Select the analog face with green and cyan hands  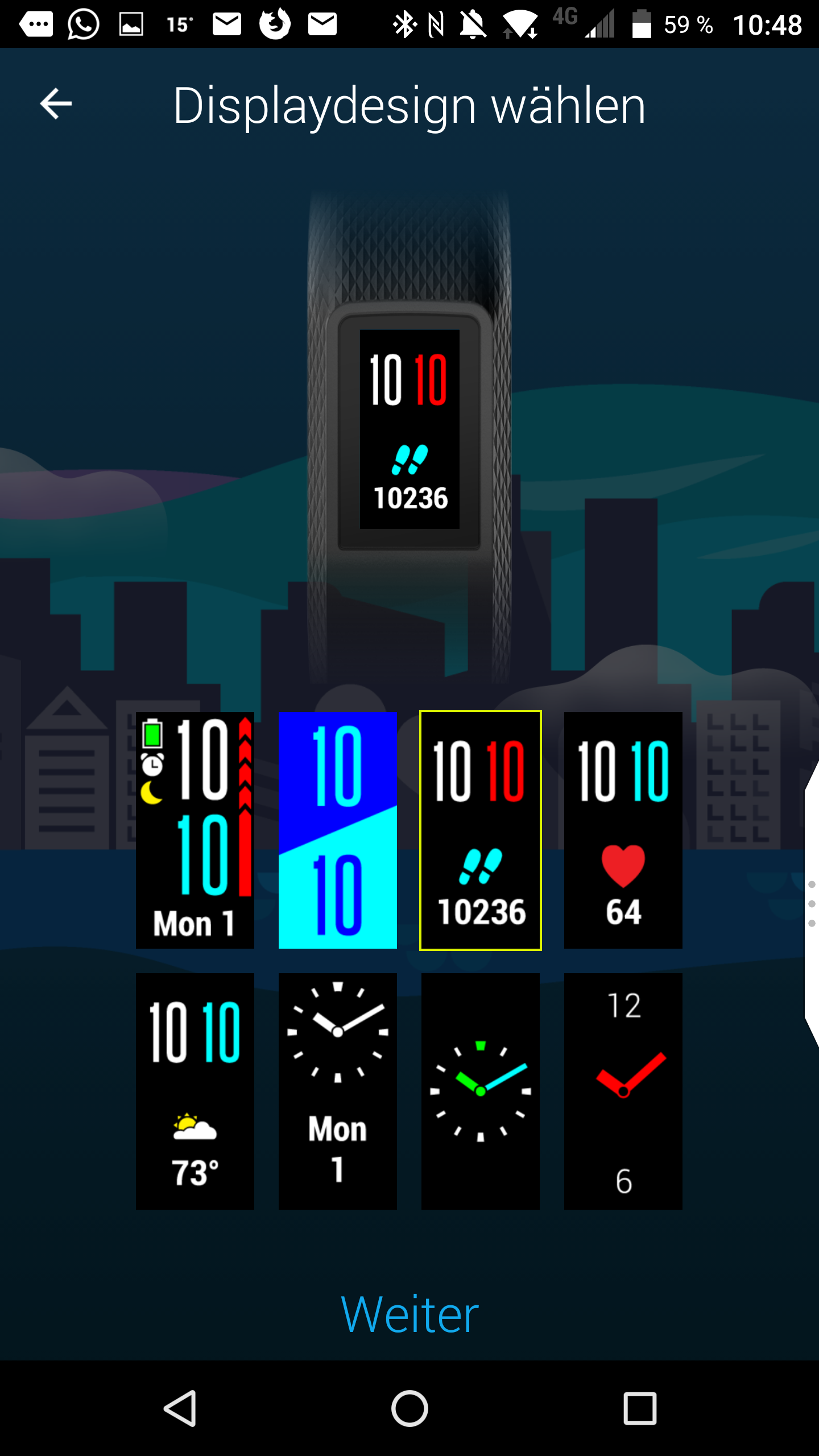point(480,1091)
